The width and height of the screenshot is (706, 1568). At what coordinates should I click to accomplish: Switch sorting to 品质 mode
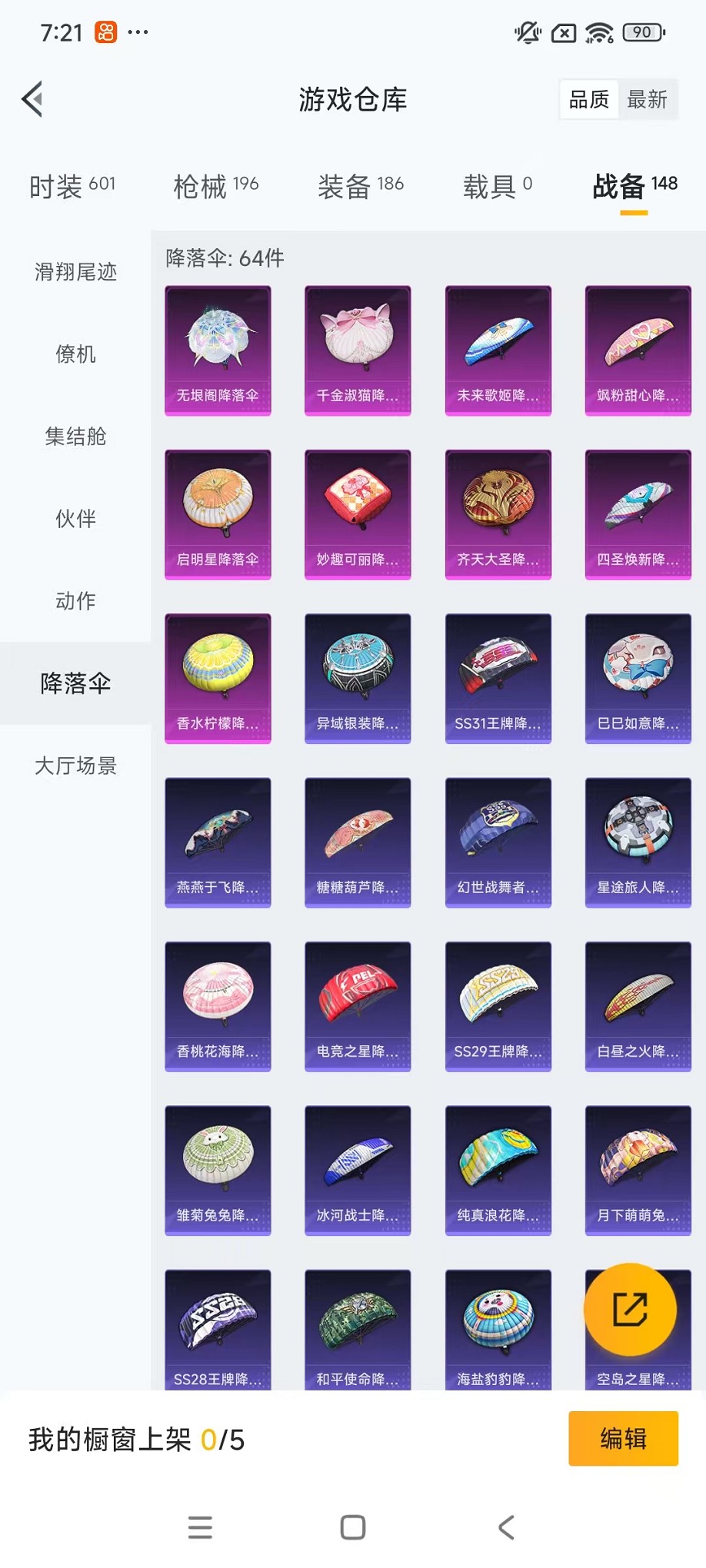pyautogui.click(x=588, y=98)
